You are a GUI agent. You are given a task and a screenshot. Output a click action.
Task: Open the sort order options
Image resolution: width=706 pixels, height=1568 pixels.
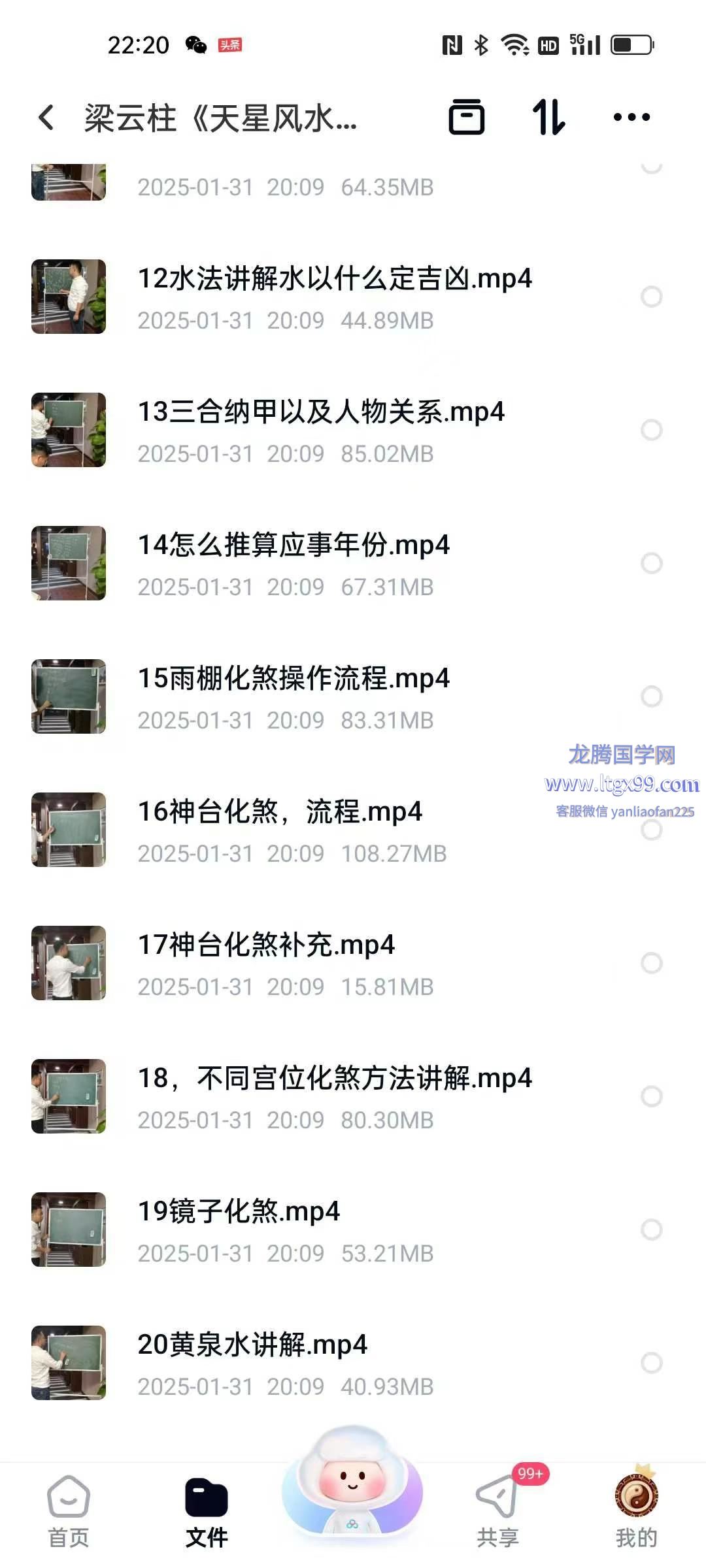tap(548, 118)
